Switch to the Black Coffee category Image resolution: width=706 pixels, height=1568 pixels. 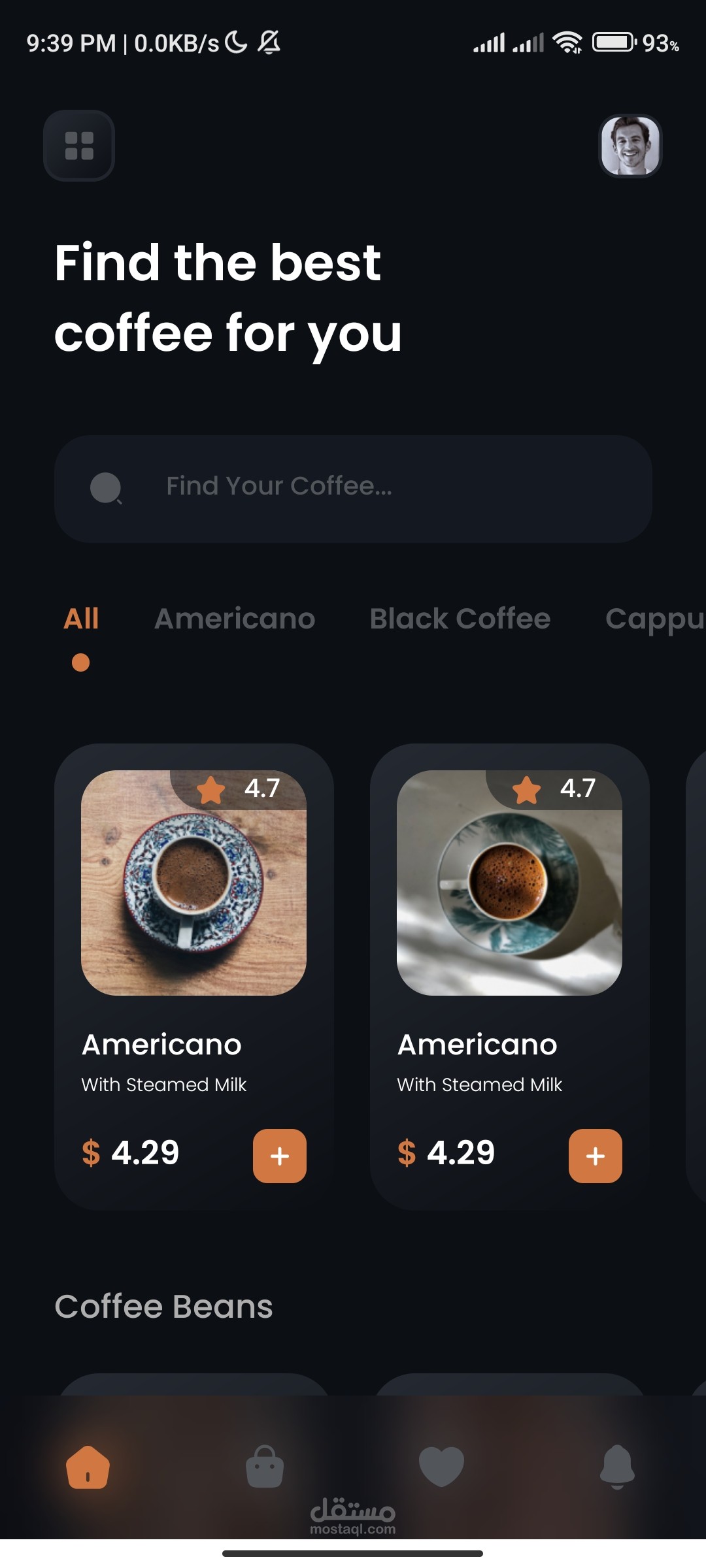(x=460, y=619)
